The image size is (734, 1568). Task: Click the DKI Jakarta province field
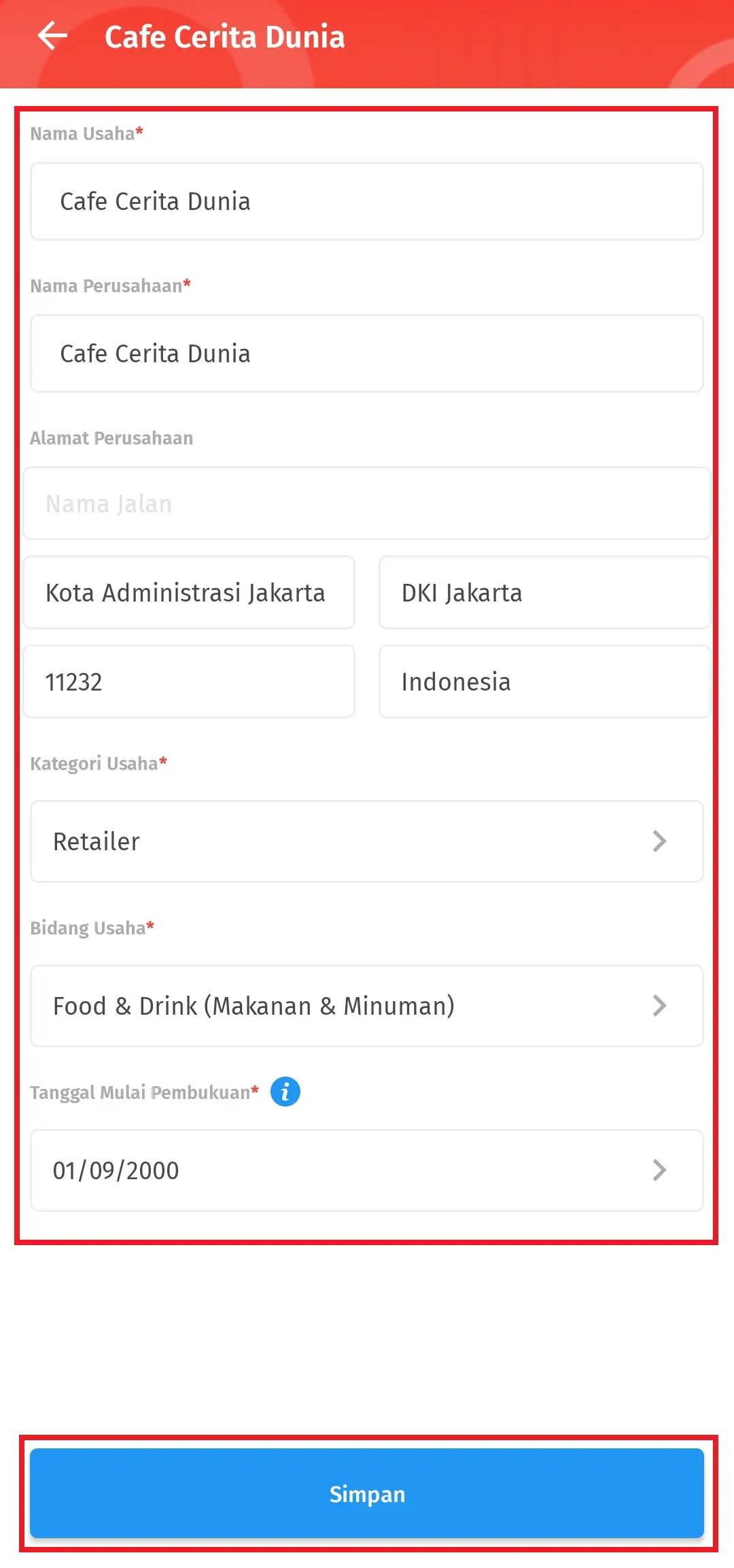point(544,592)
